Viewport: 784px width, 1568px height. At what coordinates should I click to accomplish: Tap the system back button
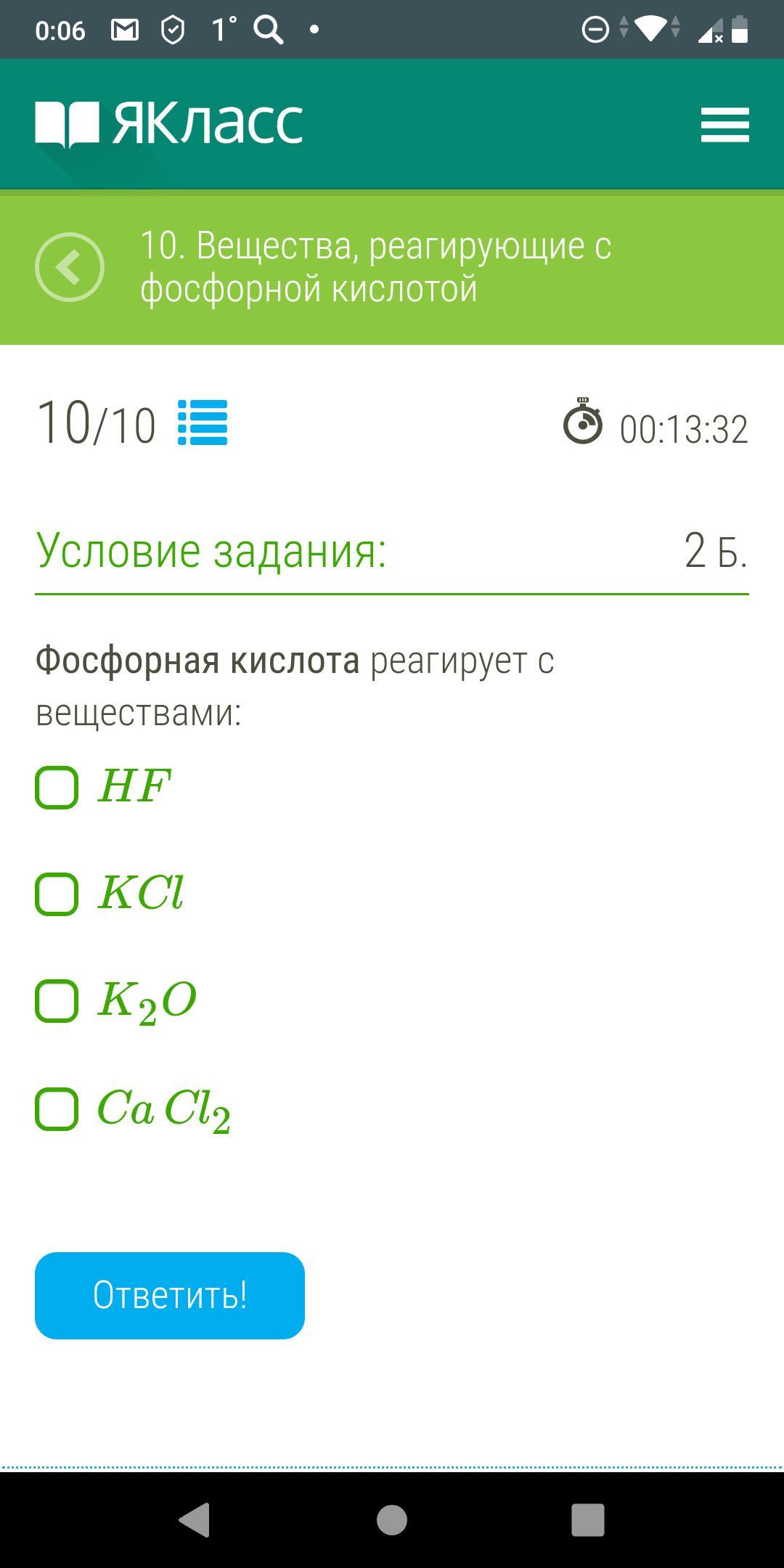pyautogui.click(x=195, y=1519)
